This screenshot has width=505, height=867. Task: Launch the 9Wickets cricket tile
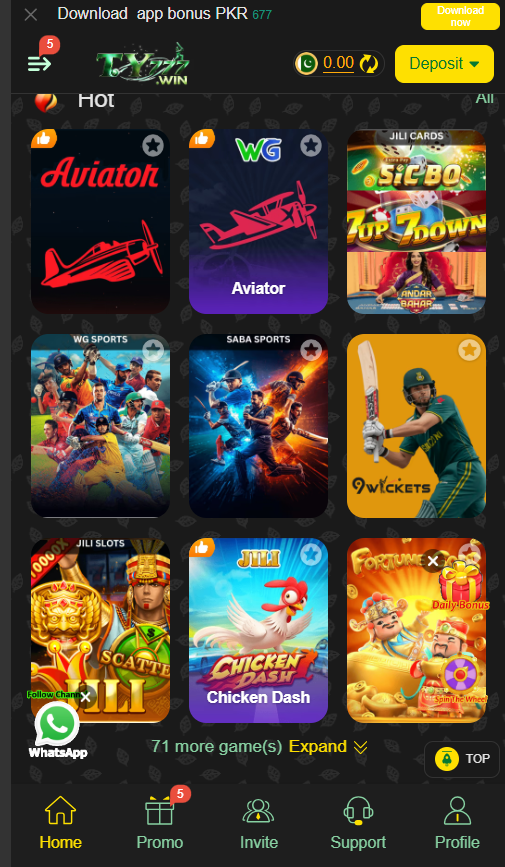pyautogui.click(x=417, y=426)
